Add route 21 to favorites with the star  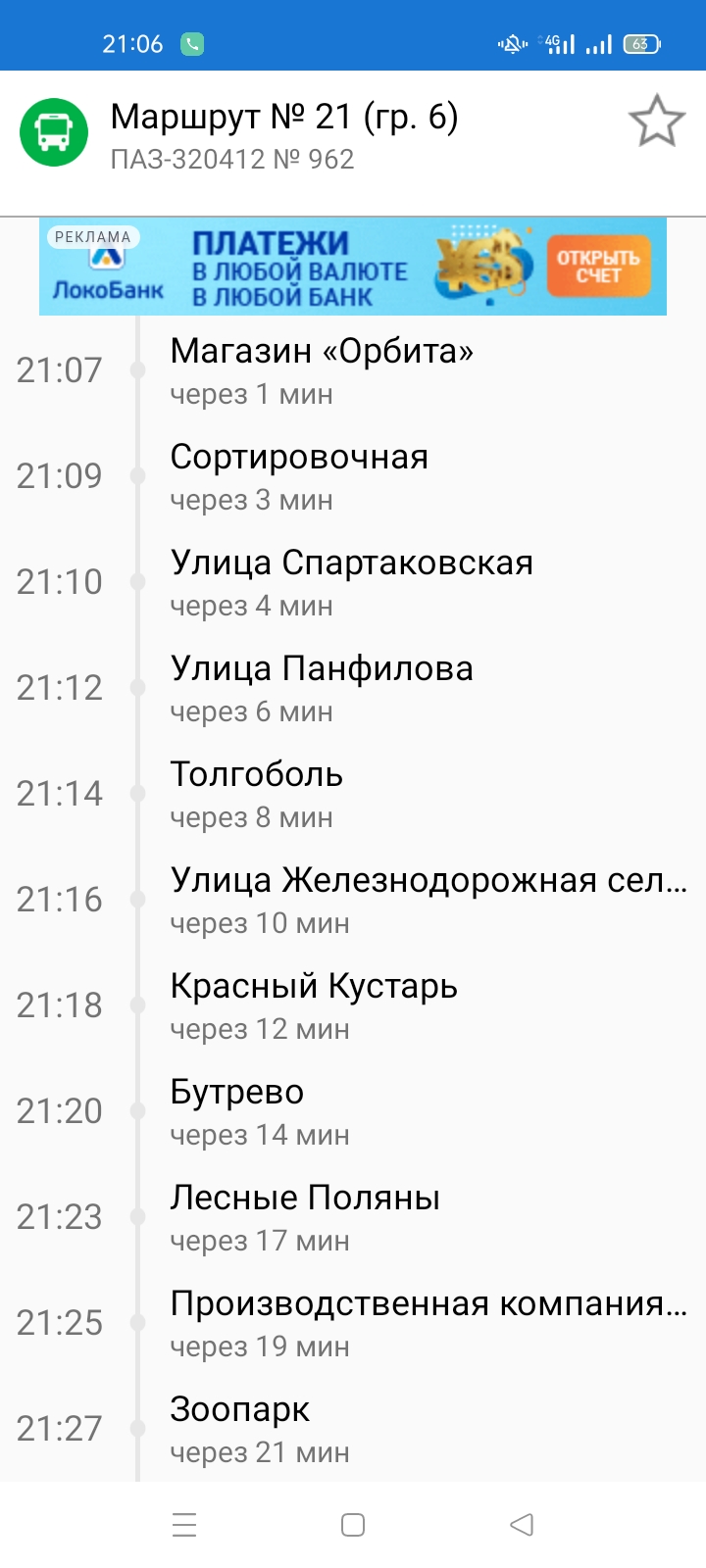coord(656,122)
